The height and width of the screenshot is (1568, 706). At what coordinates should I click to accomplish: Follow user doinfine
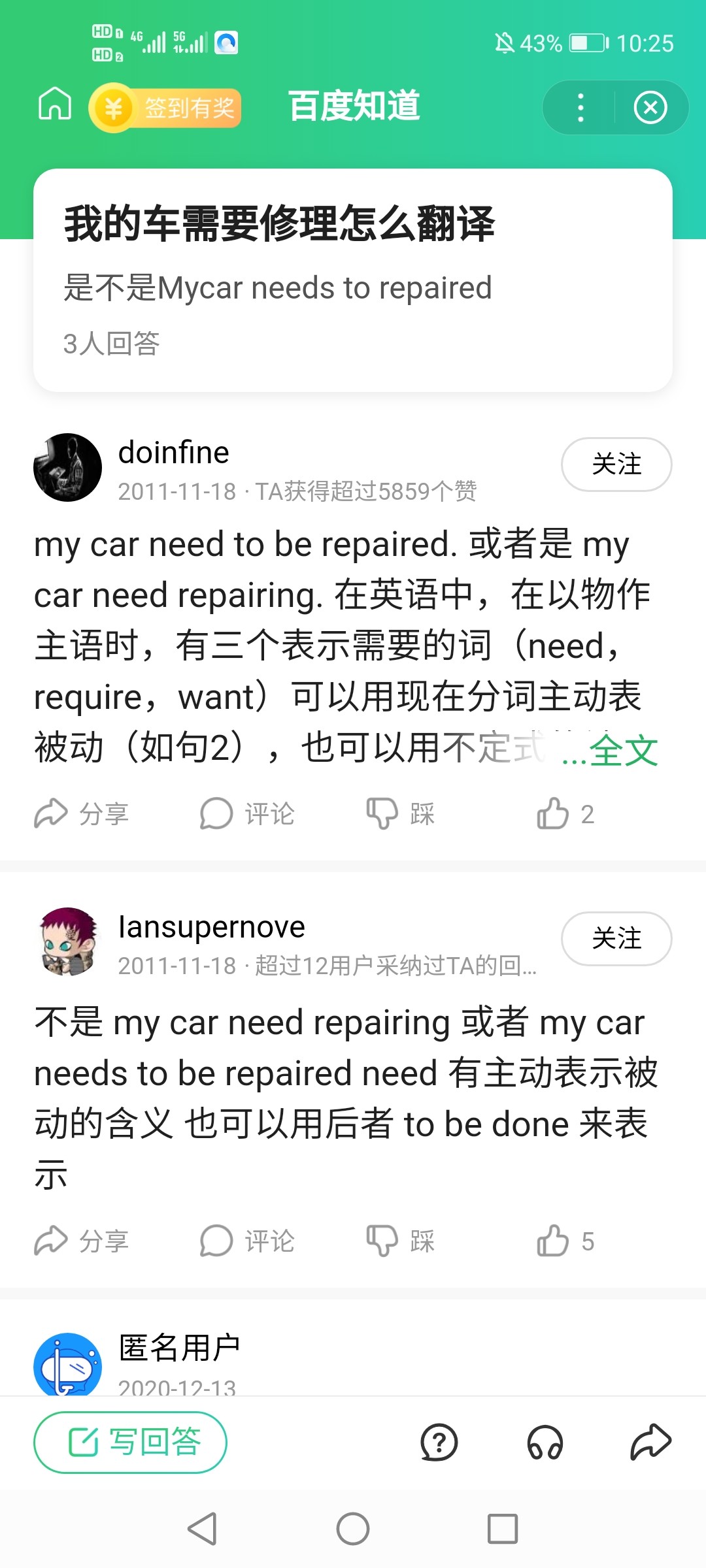616,465
